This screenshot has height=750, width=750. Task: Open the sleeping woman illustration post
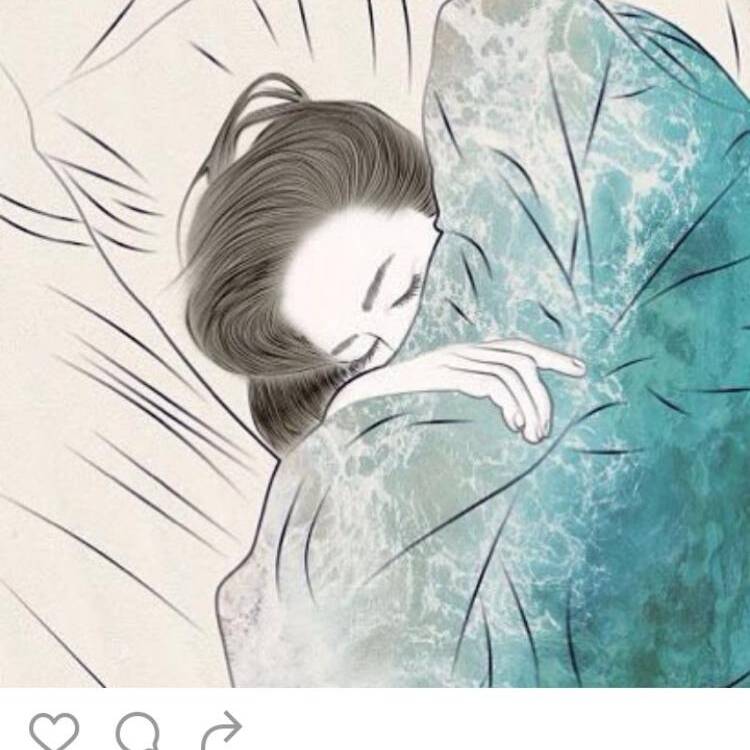(375, 340)
